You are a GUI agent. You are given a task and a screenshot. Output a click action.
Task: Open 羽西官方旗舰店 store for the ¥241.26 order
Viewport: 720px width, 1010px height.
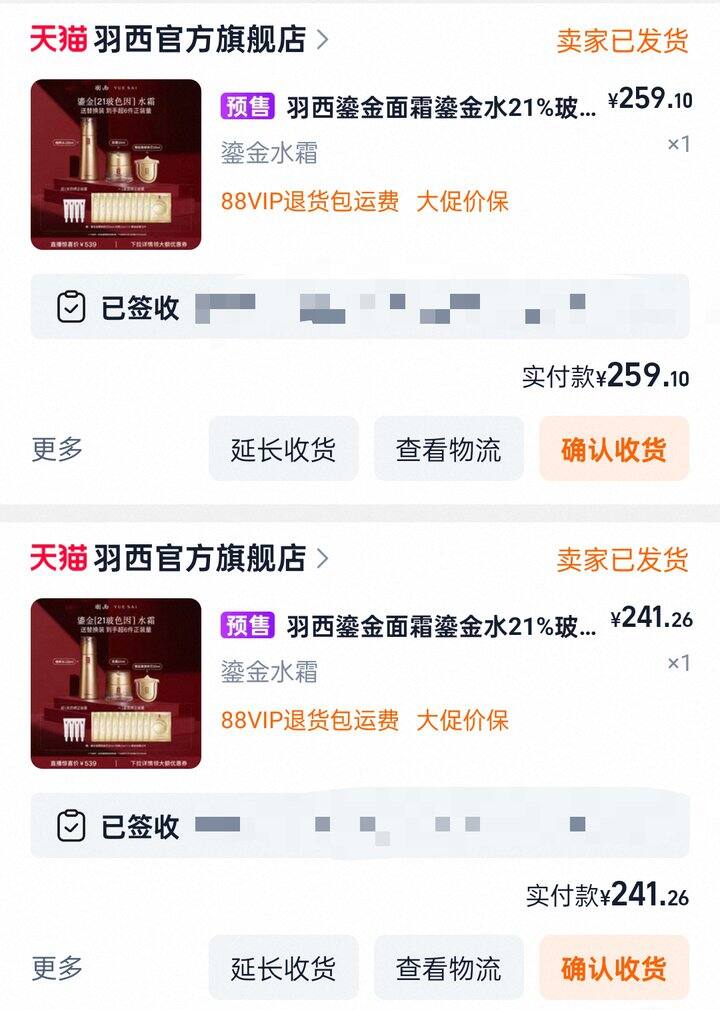coord(198,558)
